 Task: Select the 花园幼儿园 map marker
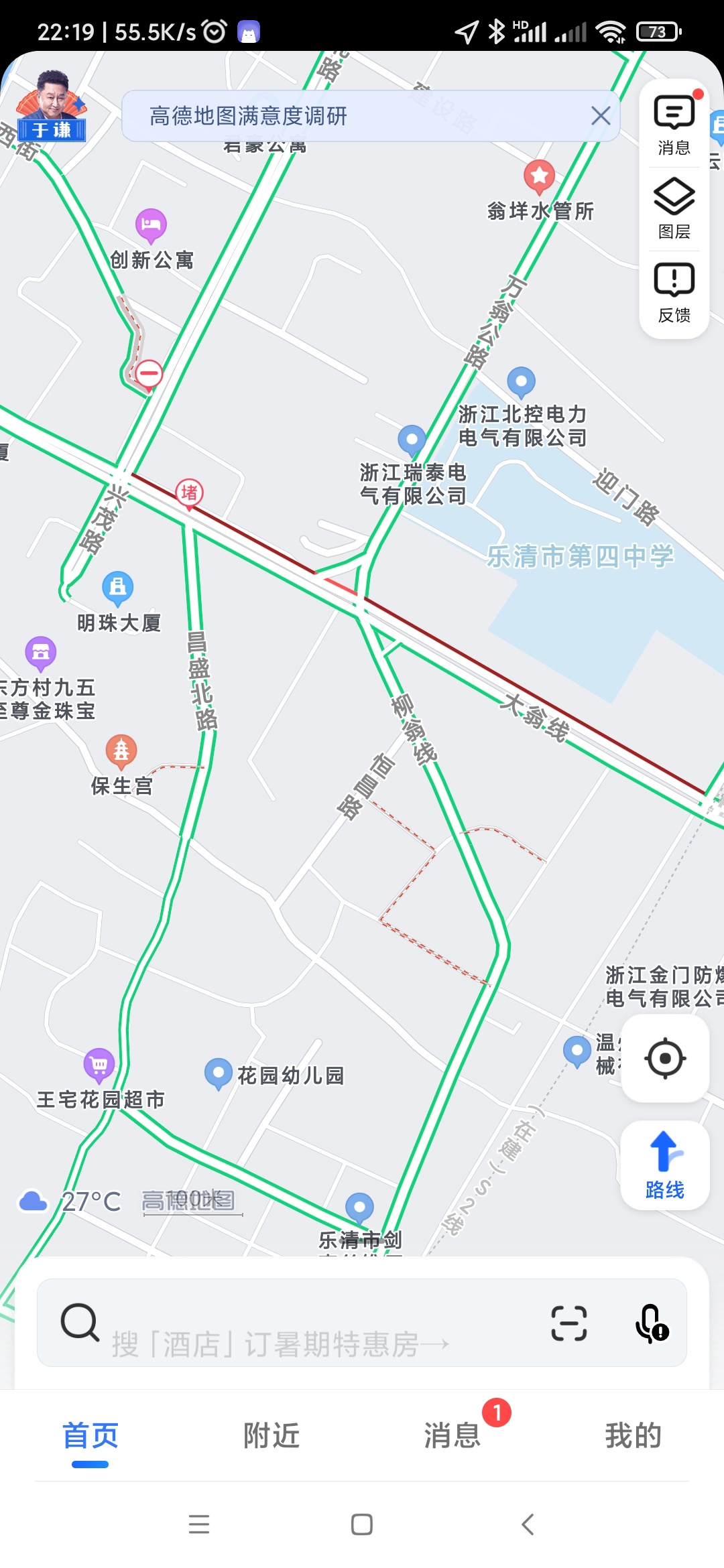pyautogui.click(x=218, y=1073)
